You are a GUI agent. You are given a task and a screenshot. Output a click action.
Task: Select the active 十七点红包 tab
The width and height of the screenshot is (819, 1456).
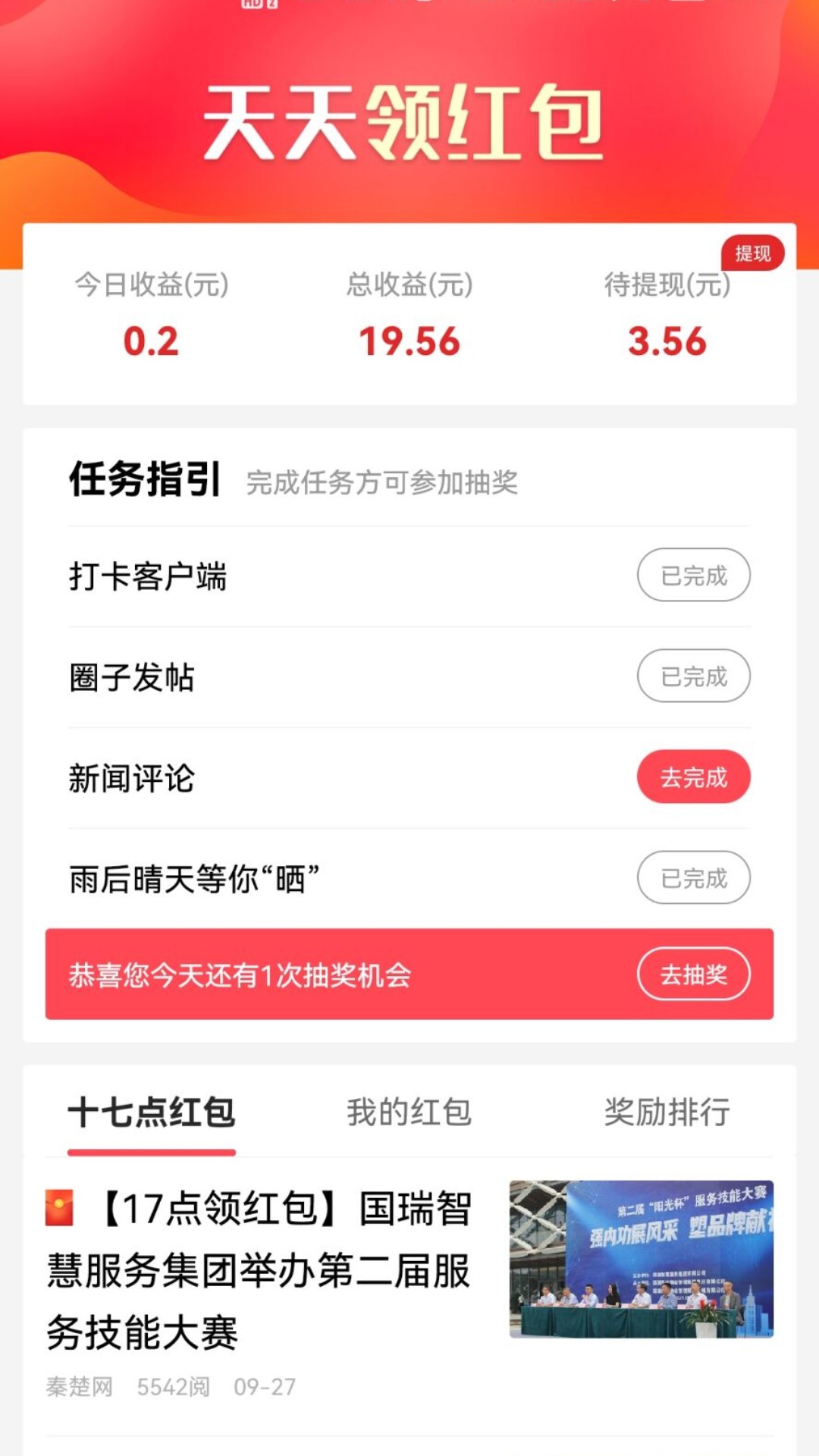tap(152, 1113)
